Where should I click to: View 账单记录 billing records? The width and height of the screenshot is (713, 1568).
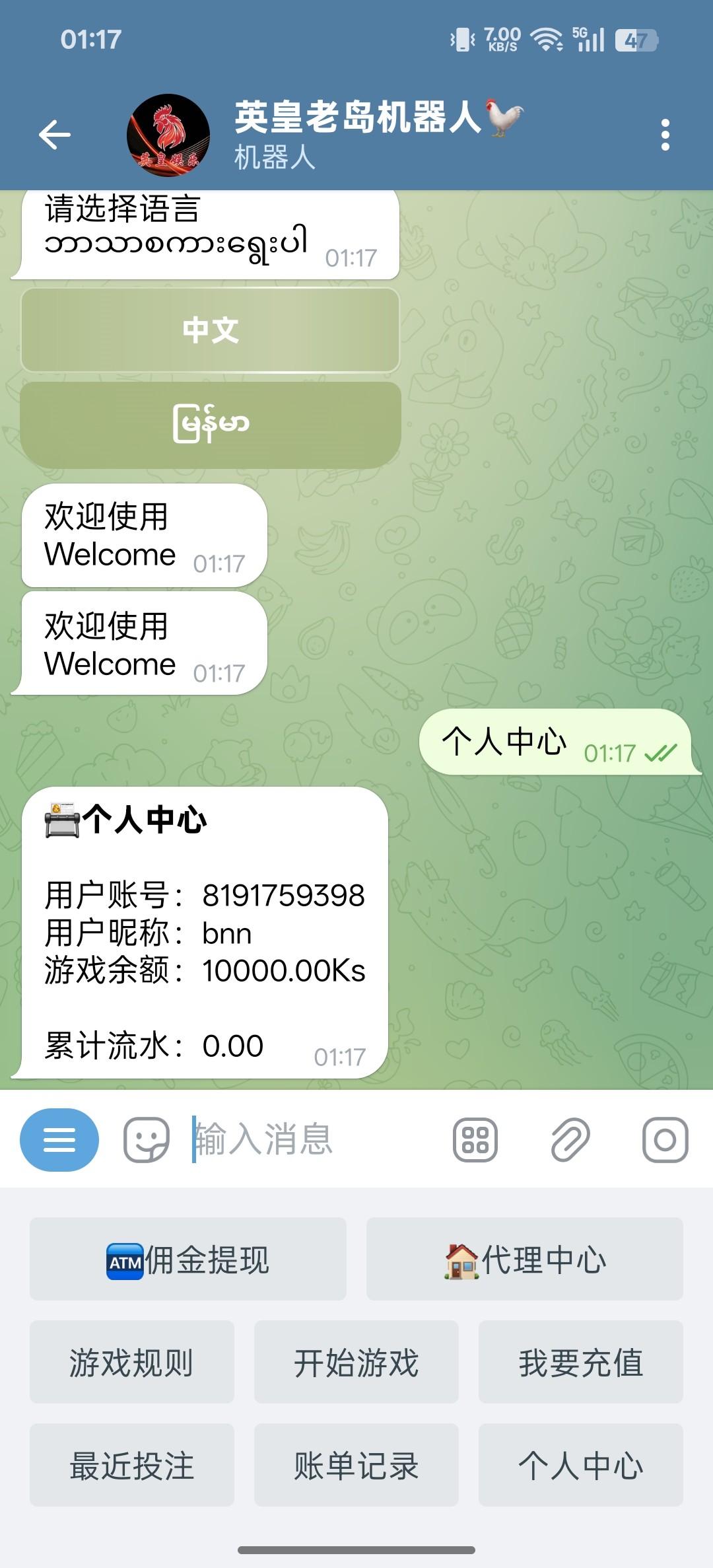coord(356,1466)
